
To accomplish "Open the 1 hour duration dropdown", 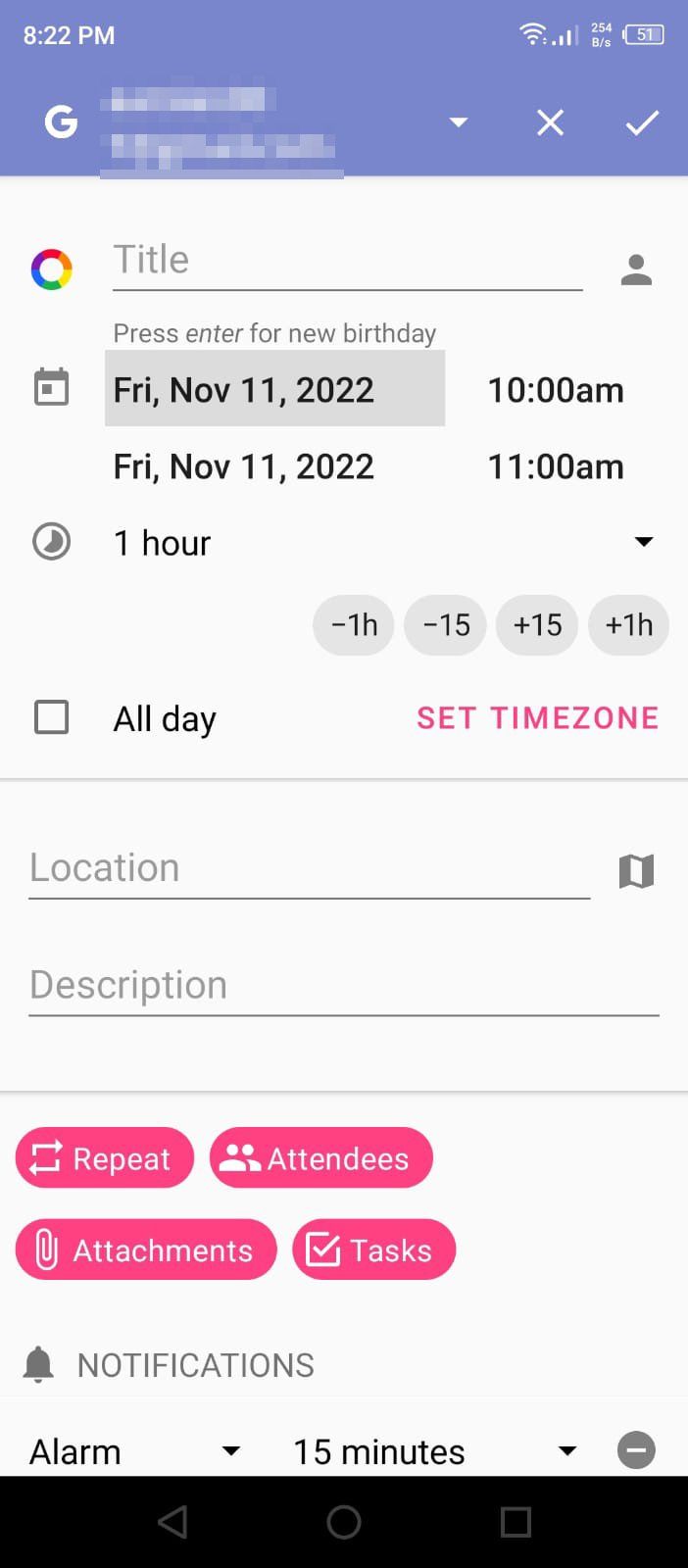I will click(383, 542).
